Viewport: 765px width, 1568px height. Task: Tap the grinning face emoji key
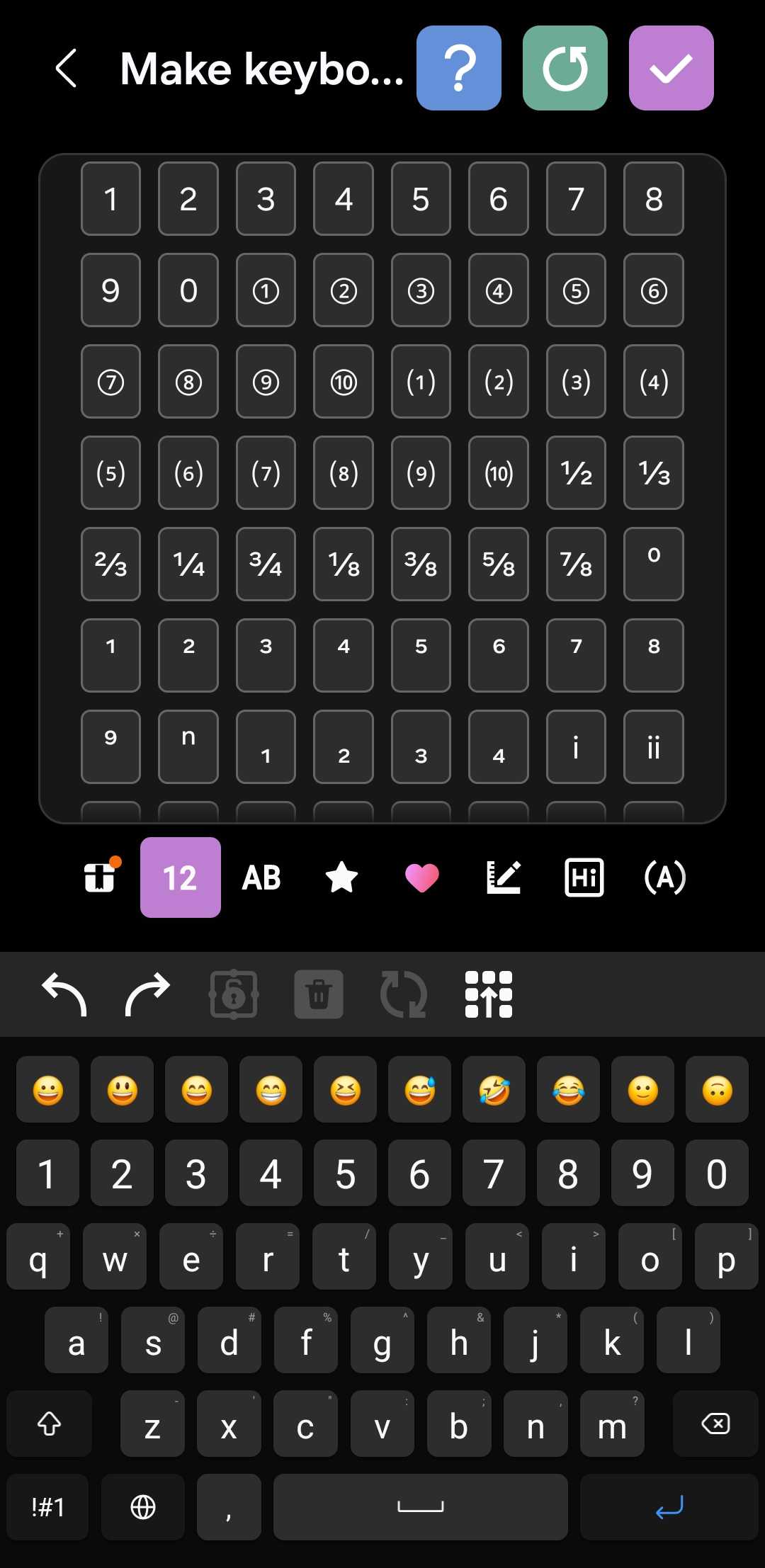(x=48, y=1090)
